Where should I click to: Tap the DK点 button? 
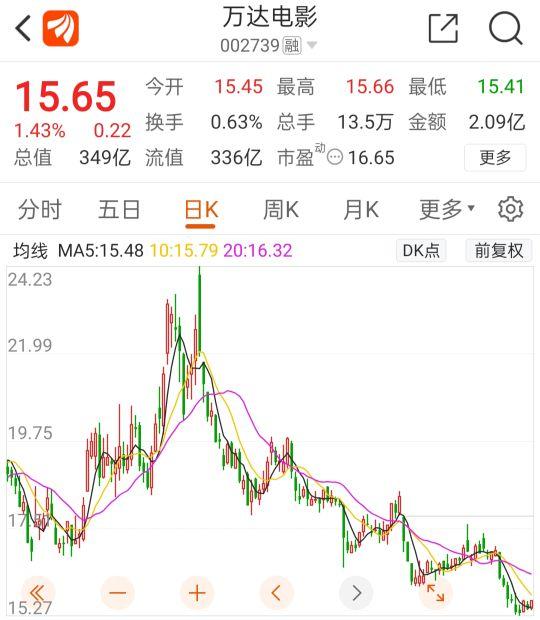(x=421, y=250)
